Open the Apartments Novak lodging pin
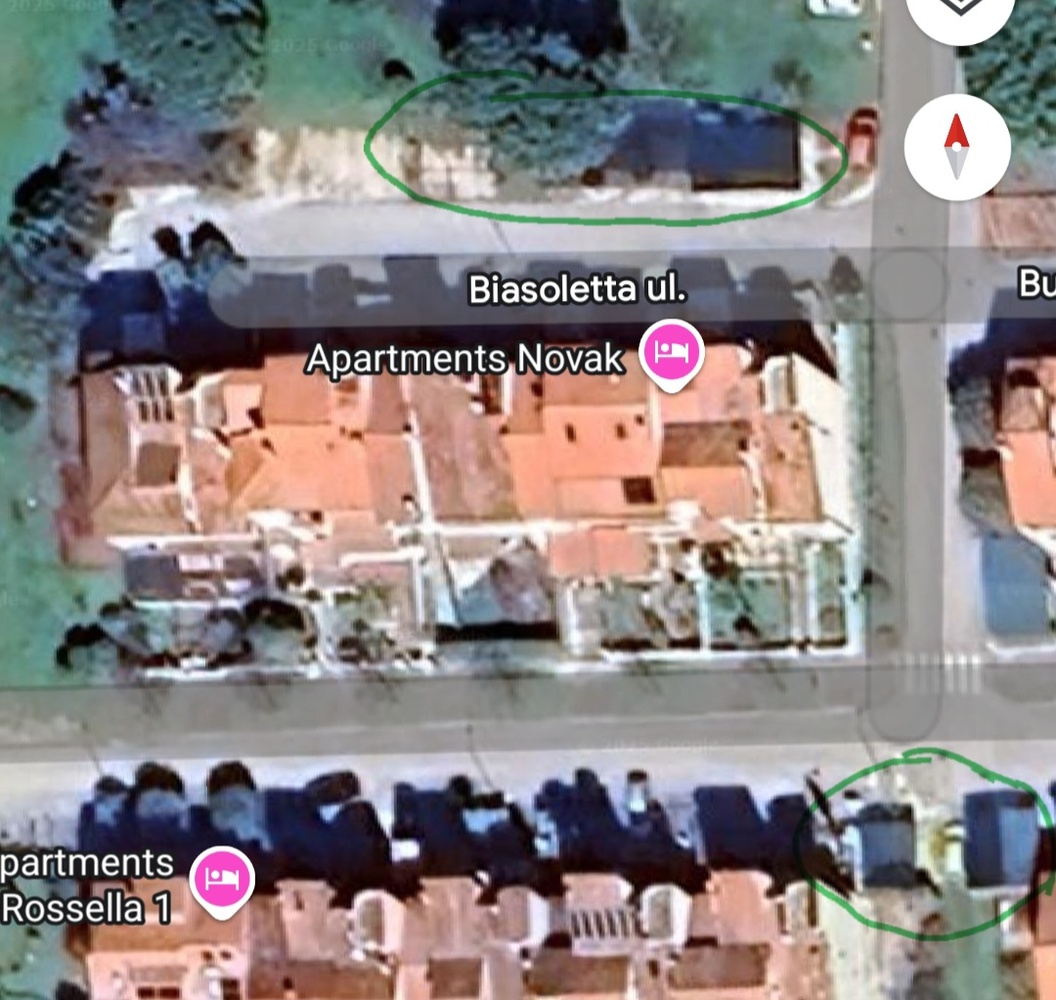The height and width of the screenshot is (1000, 1056). 672,353
